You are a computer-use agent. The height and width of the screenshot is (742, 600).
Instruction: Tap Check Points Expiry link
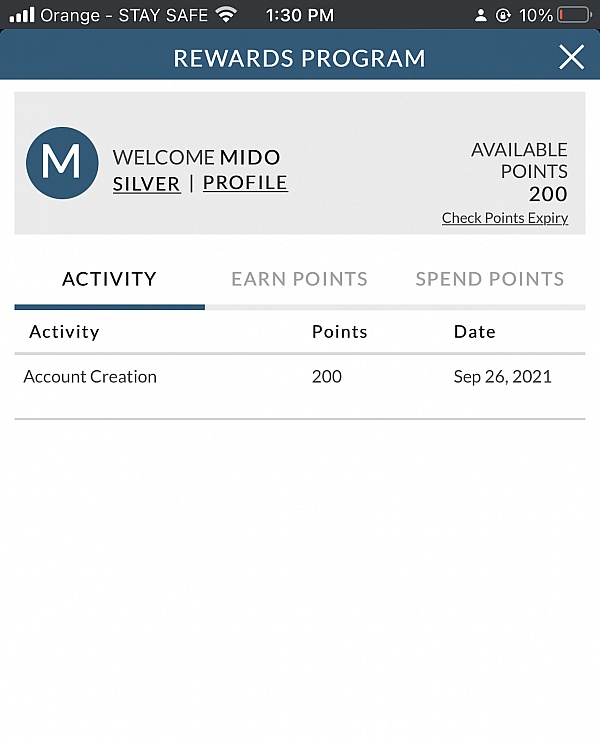tap(505, 218)
